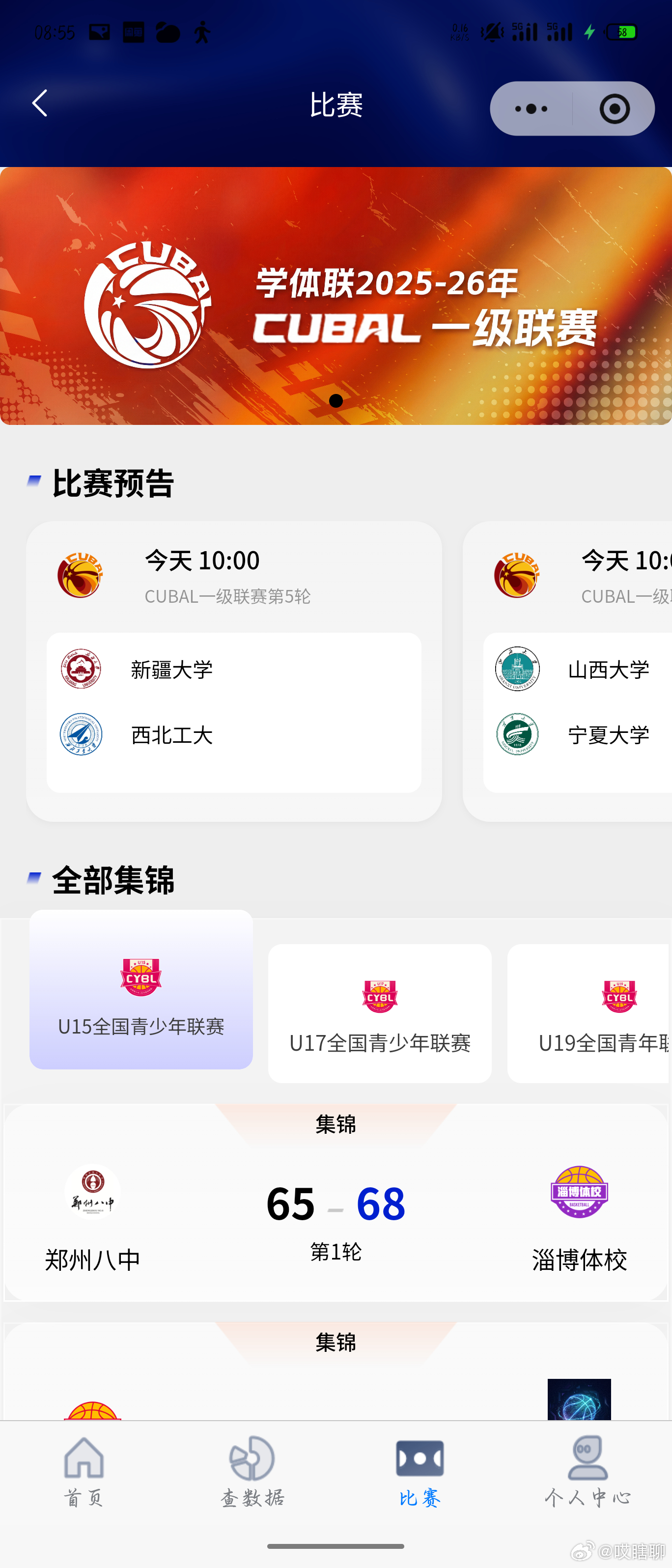Image resolution: width=672 pixels, height=1568 pixels.
Task: Tap the U17 CYBL badge icon
Action: pyautogui.click(x=379, y=997)
